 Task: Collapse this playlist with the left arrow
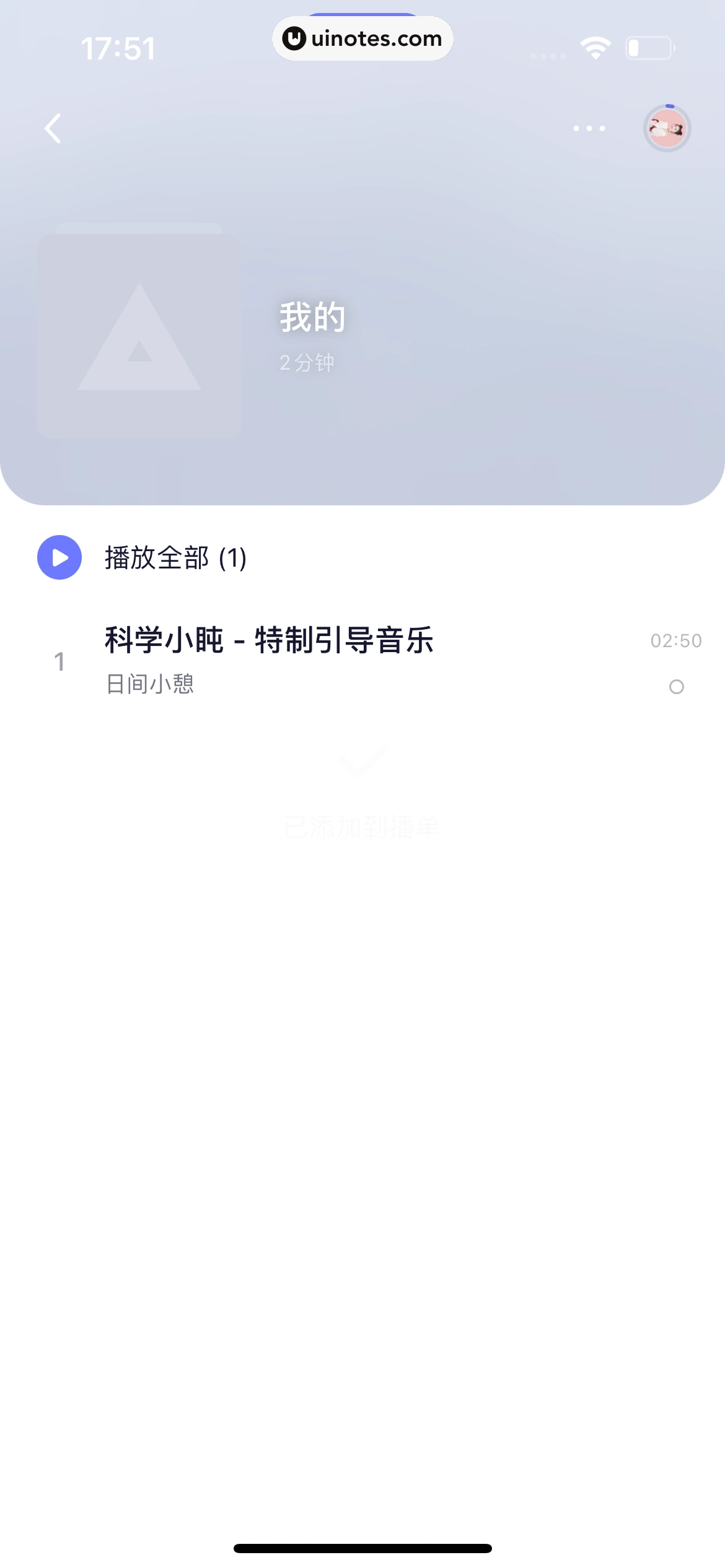53,128
